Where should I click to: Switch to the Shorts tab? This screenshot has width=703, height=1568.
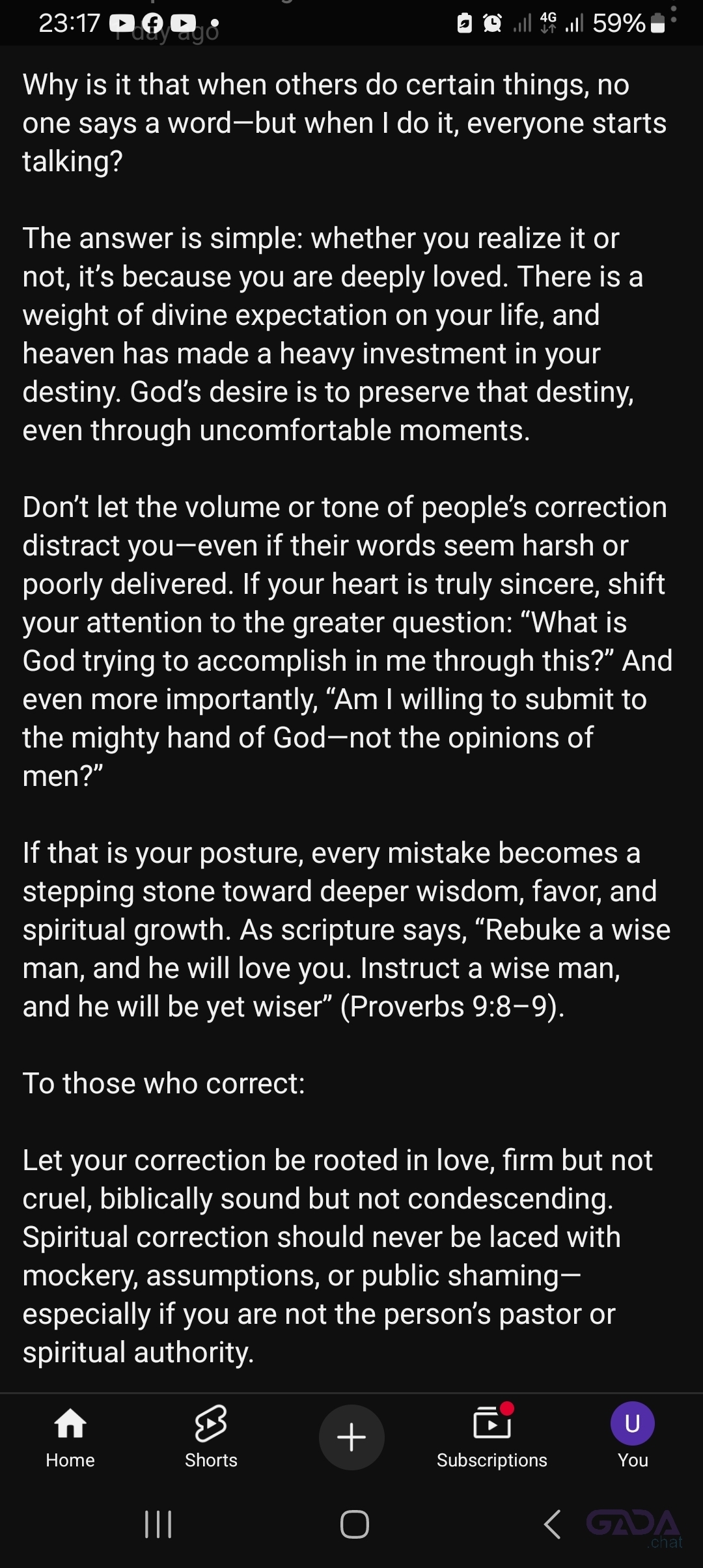click(211, 1437)
